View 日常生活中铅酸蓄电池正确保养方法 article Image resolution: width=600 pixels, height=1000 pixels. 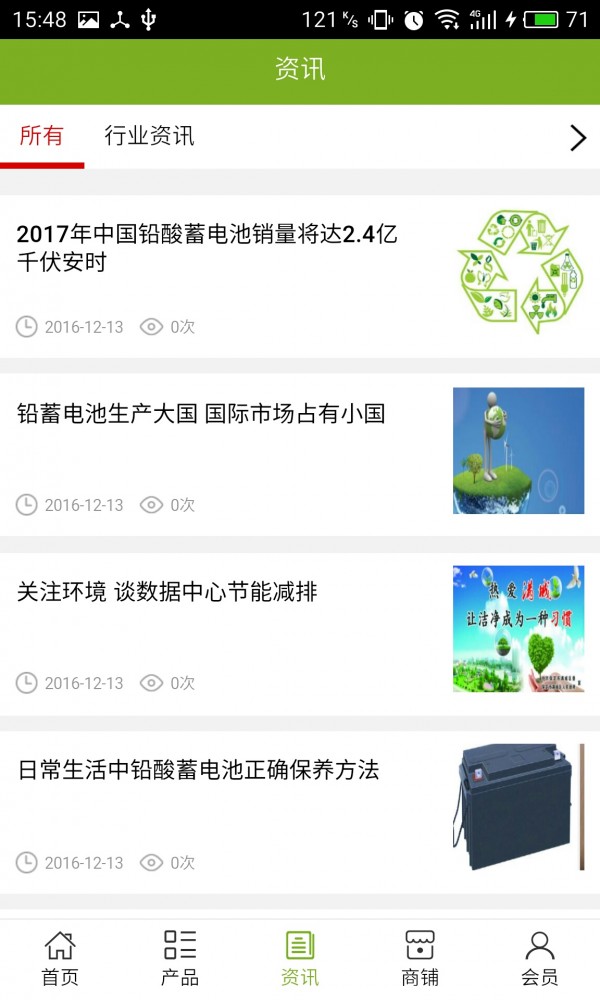tap(198, 770)
